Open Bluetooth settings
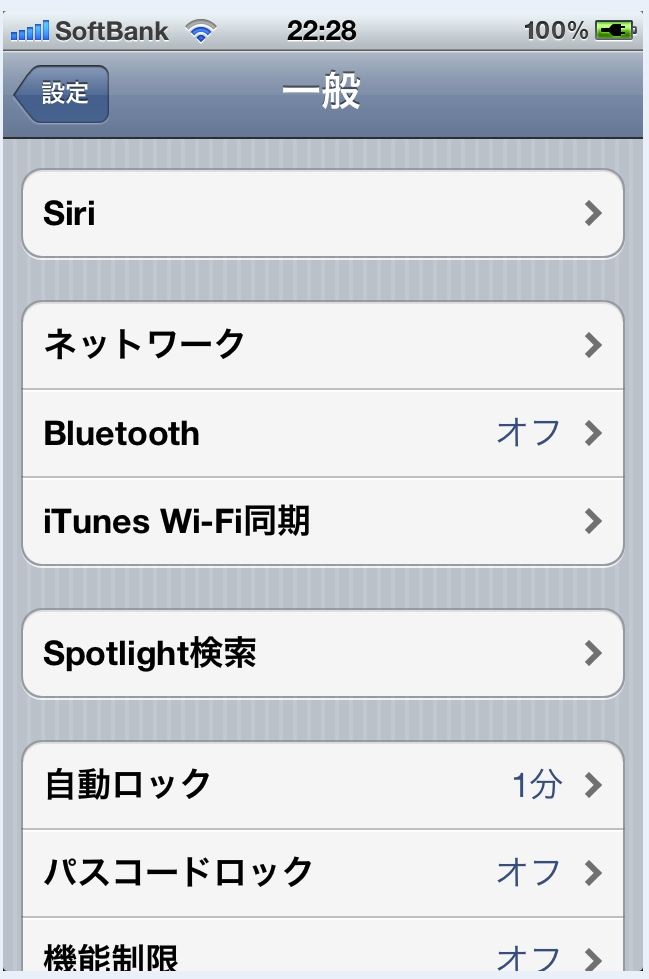 (322, 433)
